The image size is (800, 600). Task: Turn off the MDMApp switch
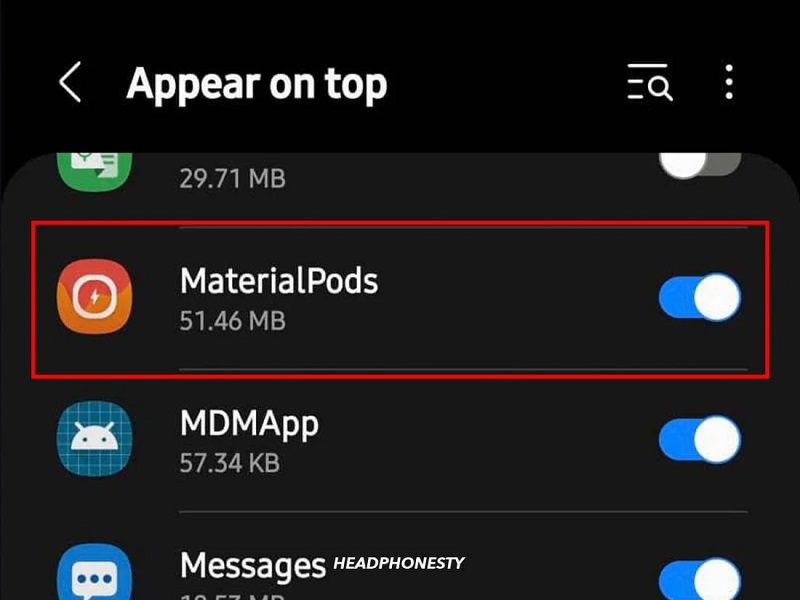(x=700, y=440)
